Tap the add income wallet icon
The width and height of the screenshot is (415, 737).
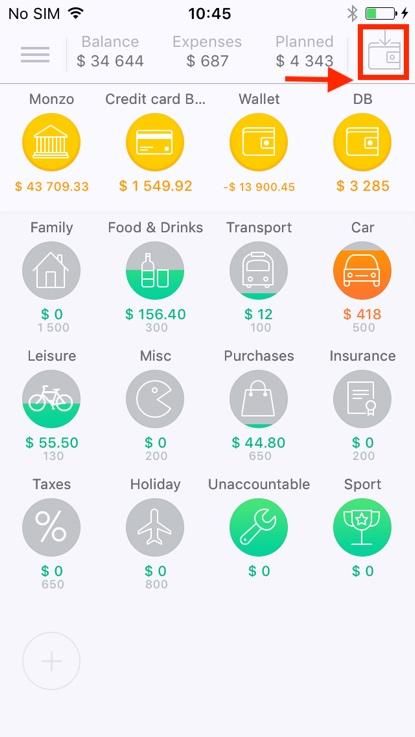[384, 52]
